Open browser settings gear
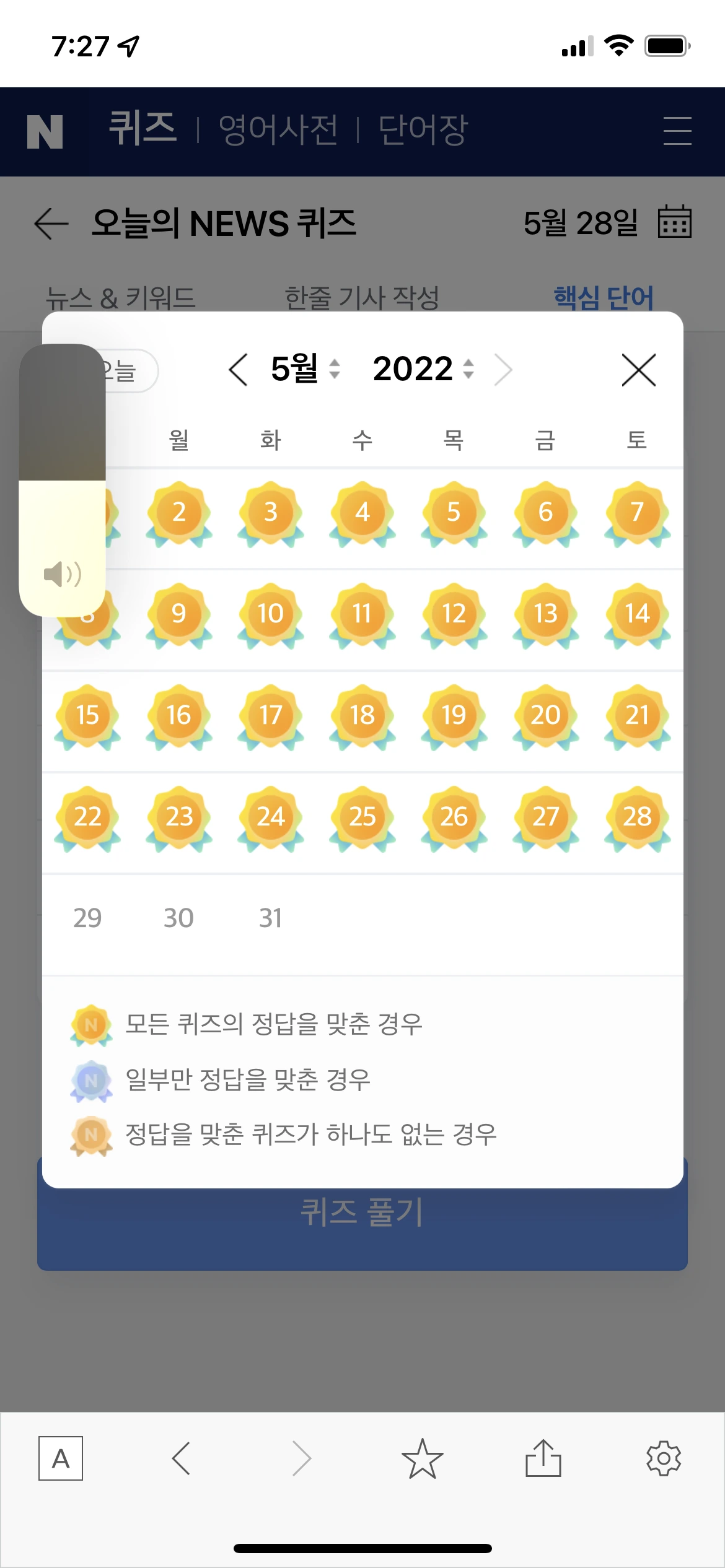 pyautogui.click(x=663, y=1458)
